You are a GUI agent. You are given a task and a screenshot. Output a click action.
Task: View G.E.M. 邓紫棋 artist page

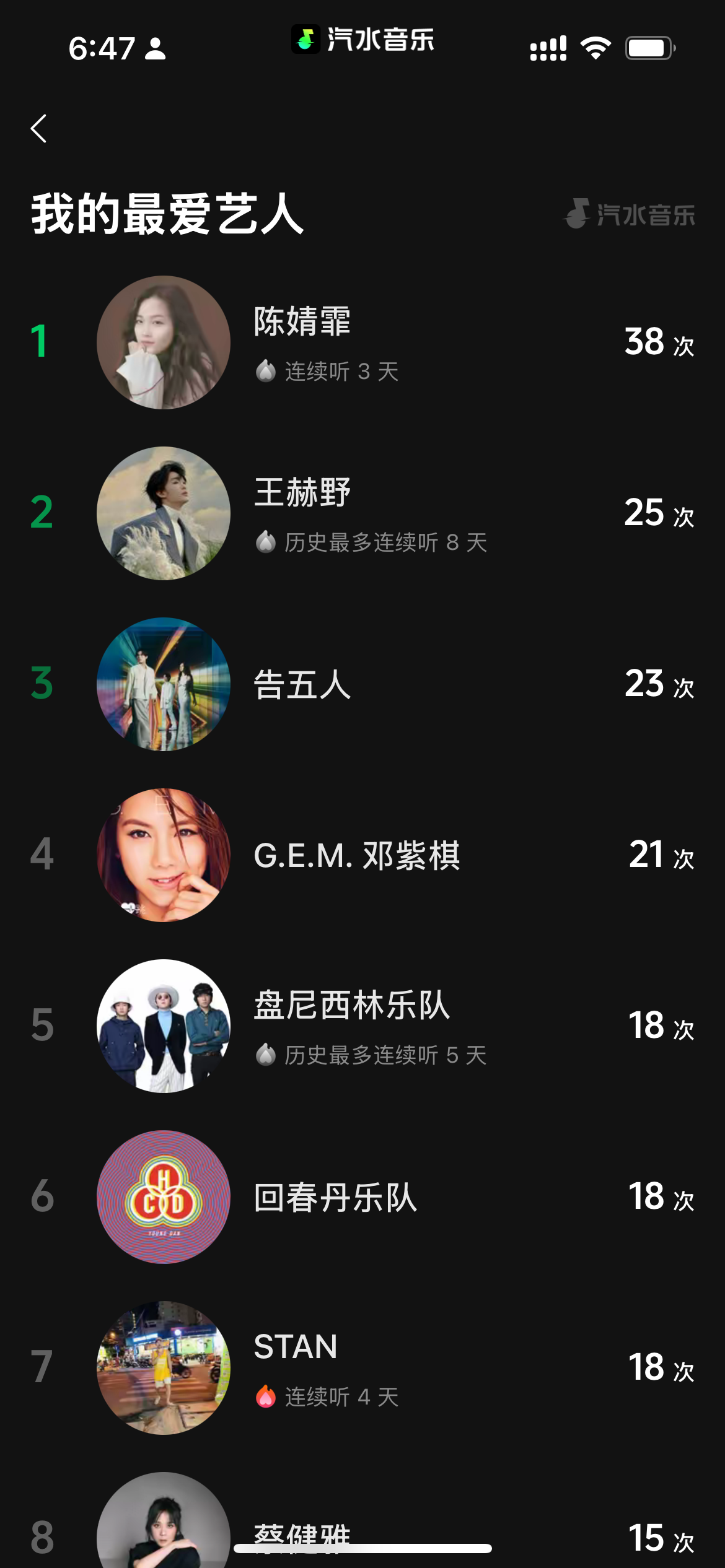[x=362, y=855]
